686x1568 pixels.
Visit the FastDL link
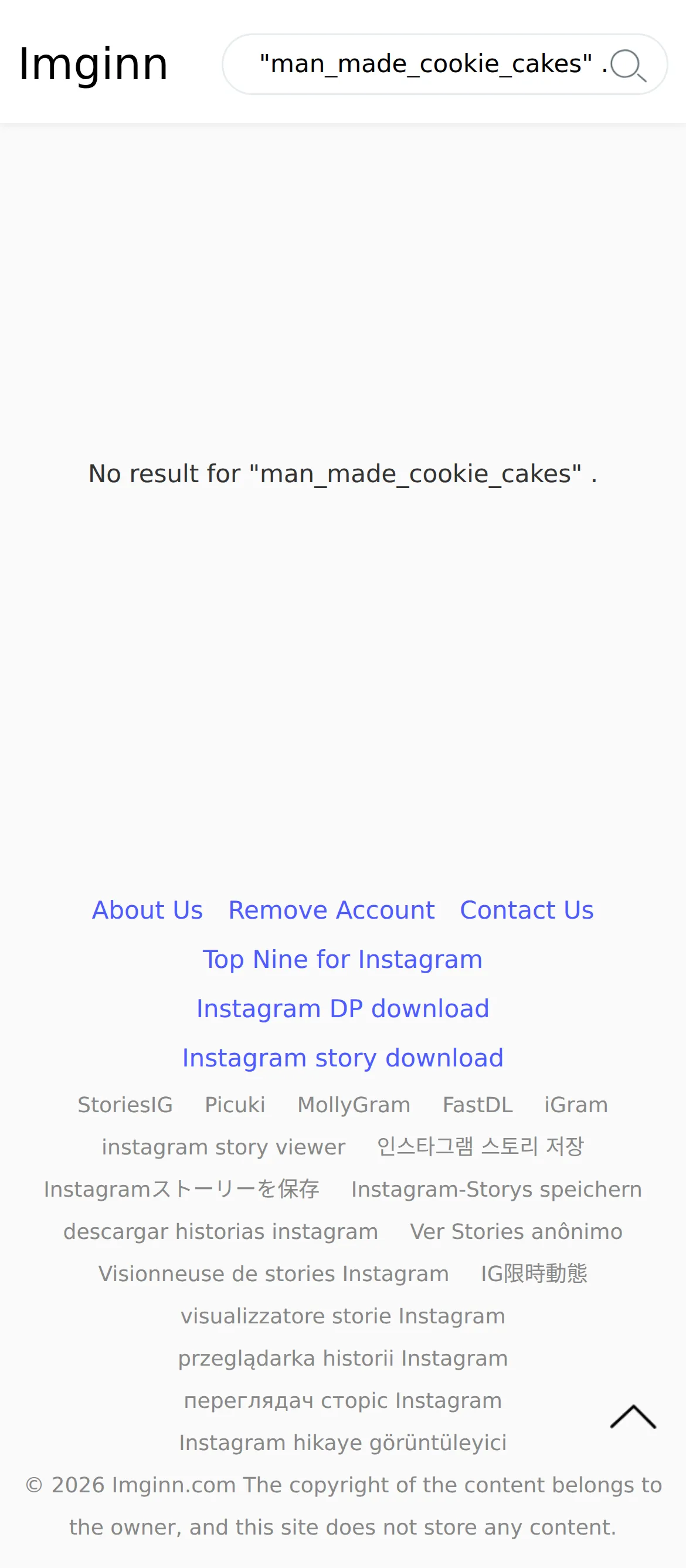pyautogui.click(x=477, y=1105)
